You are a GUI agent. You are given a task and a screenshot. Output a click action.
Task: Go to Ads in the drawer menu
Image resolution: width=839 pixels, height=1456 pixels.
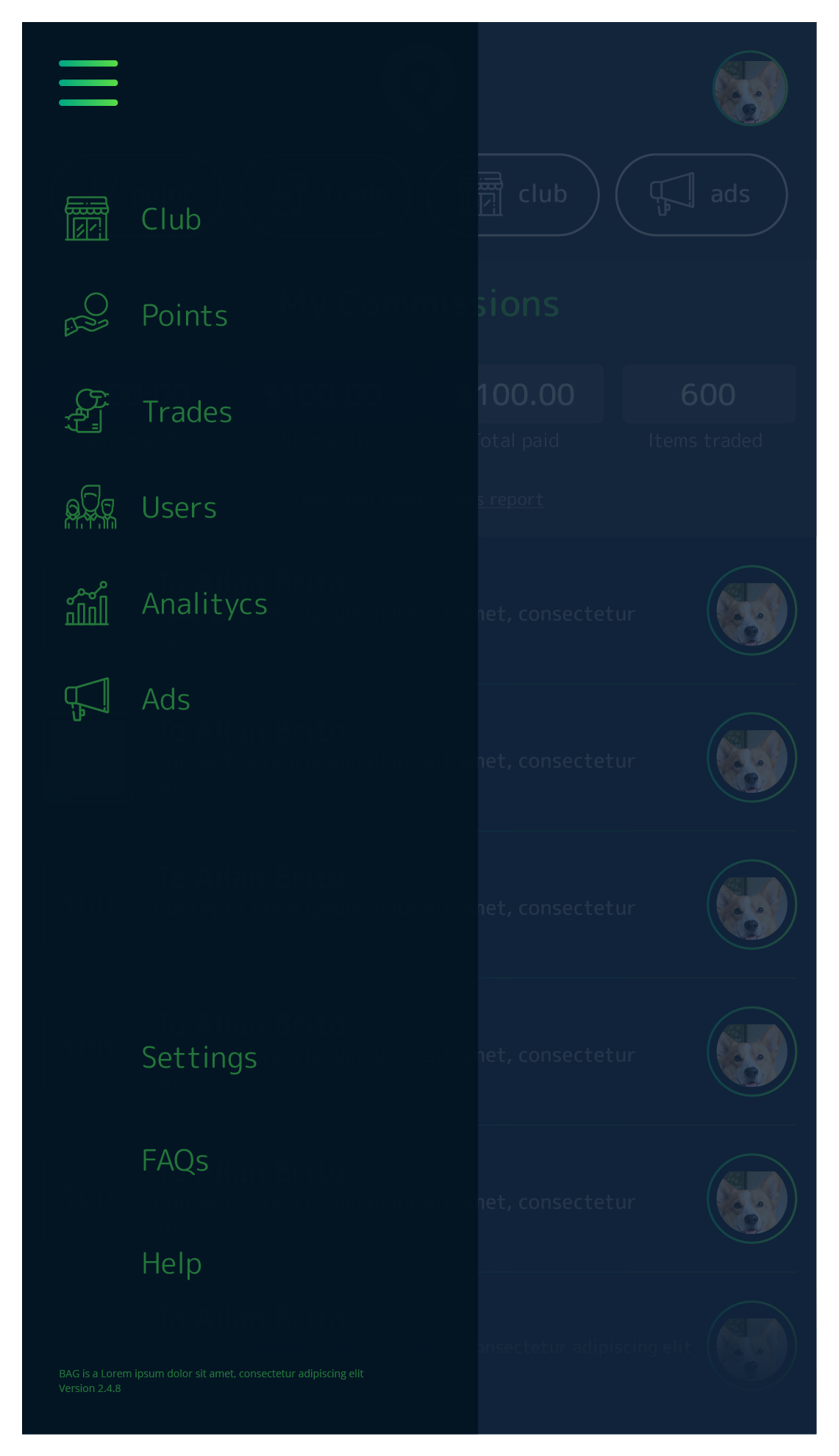pos(127,699)
